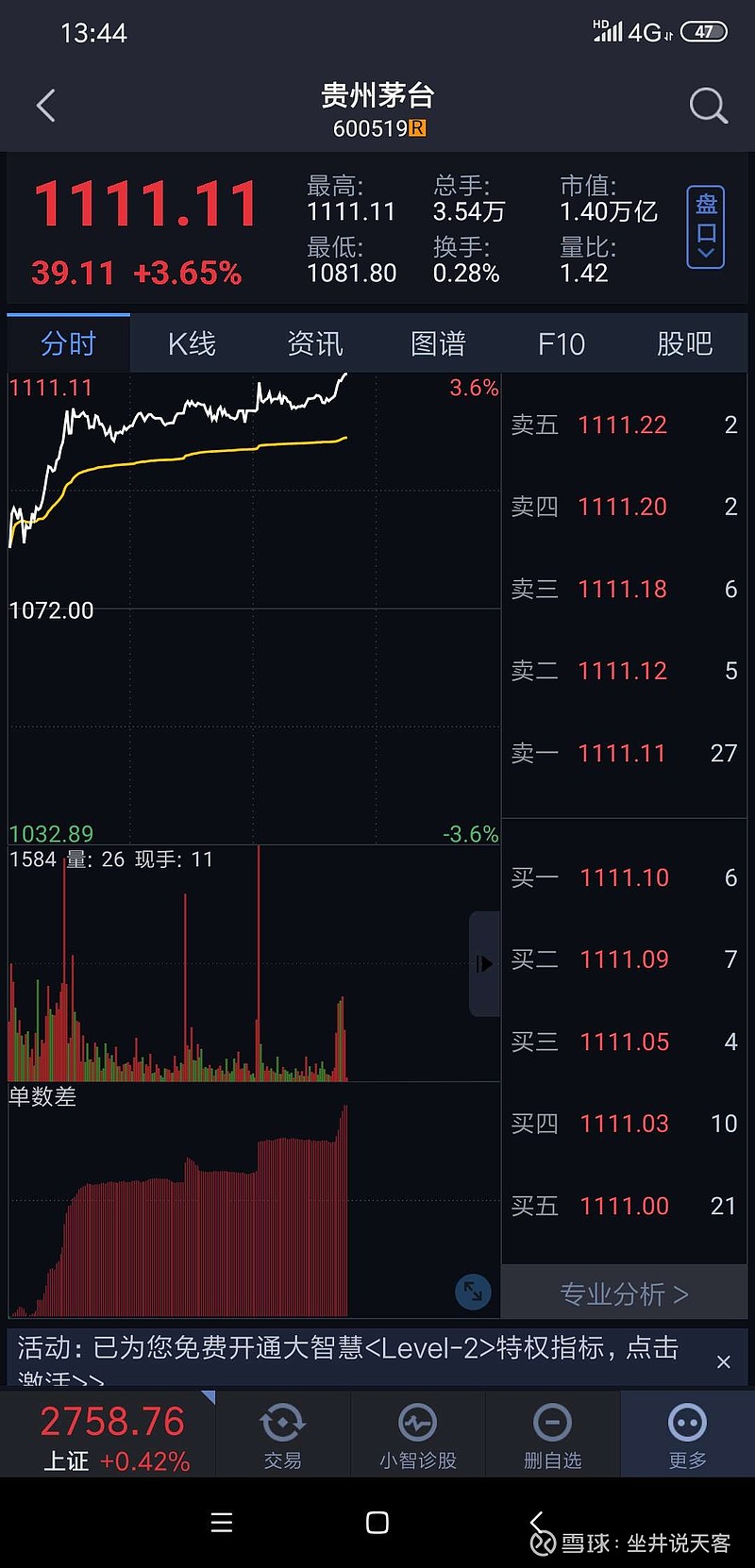Launch 小智诊股 stock diagnosis
Image resolution: width=755 pixels, height=1568 pixels.
click(418, 1436)
